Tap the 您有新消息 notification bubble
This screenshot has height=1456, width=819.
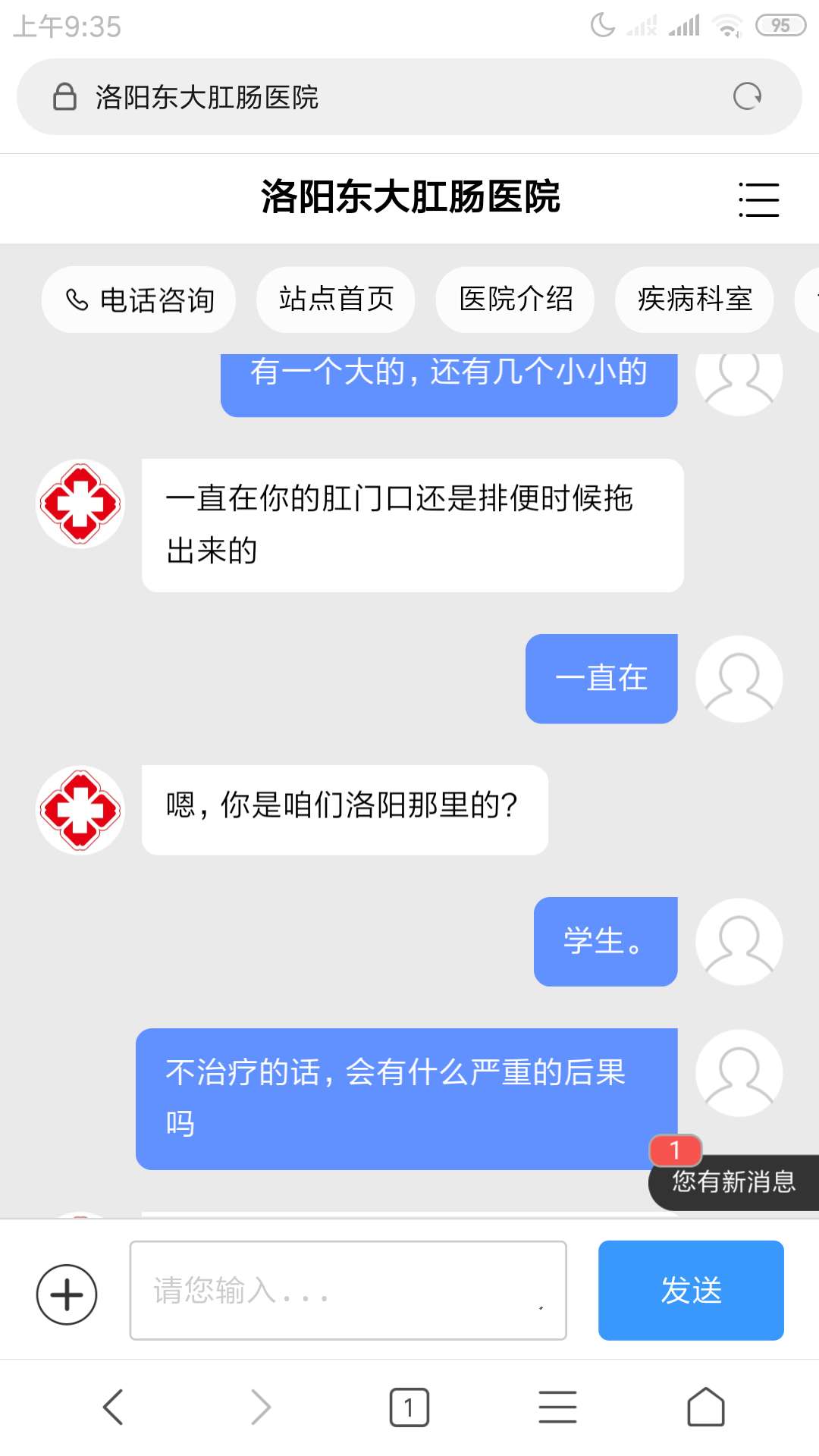[733, 1180]
